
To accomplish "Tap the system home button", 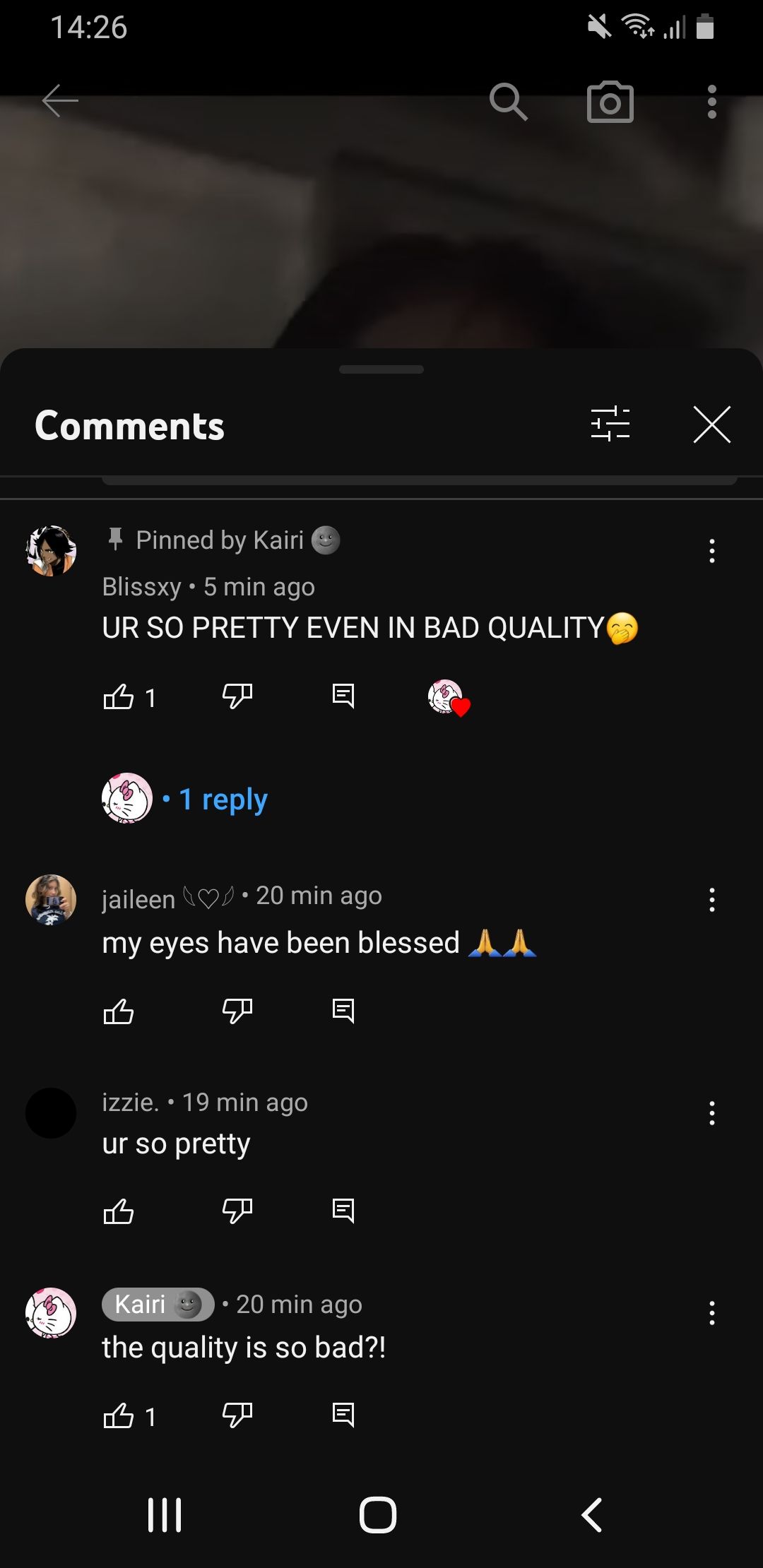I will tap(378, 1515).
